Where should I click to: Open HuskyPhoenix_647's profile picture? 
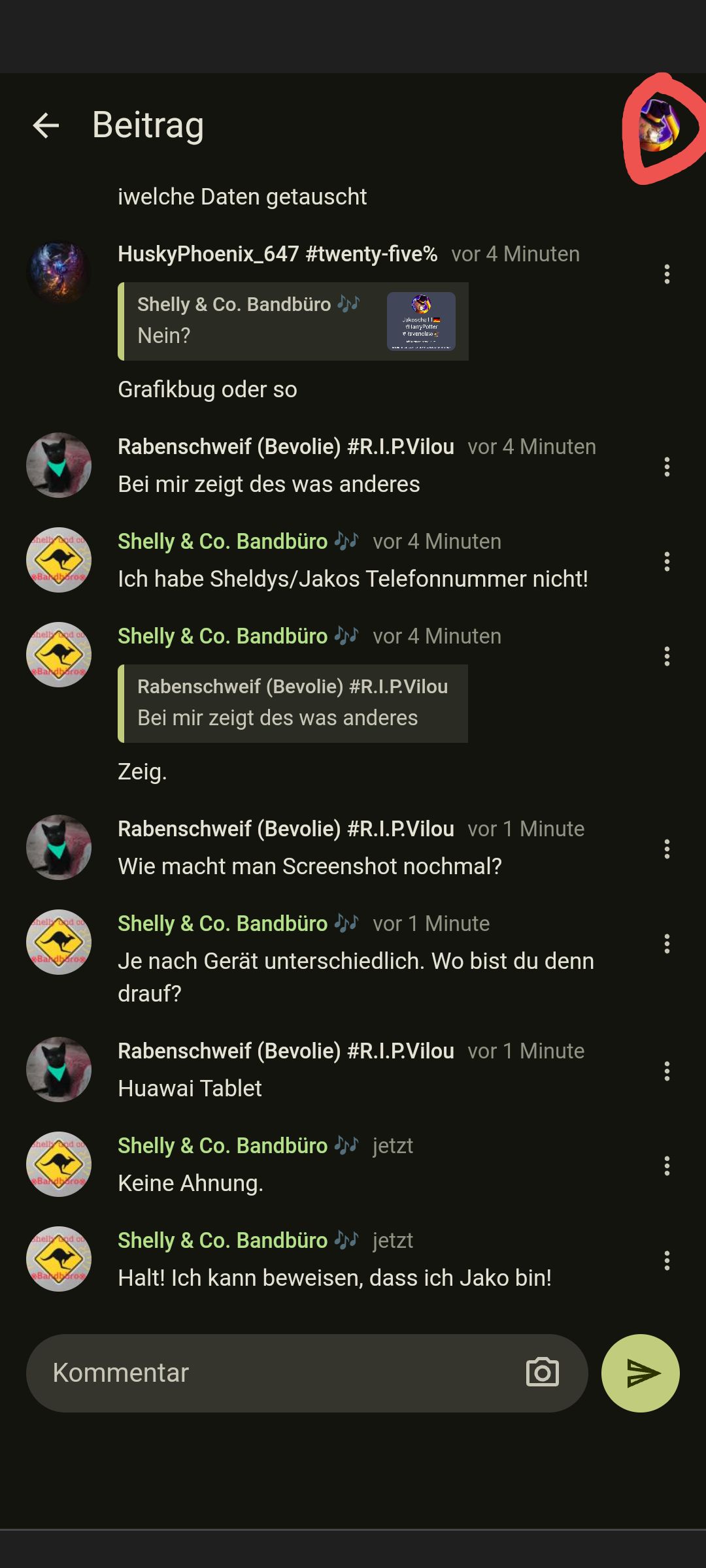coord(59,272)
